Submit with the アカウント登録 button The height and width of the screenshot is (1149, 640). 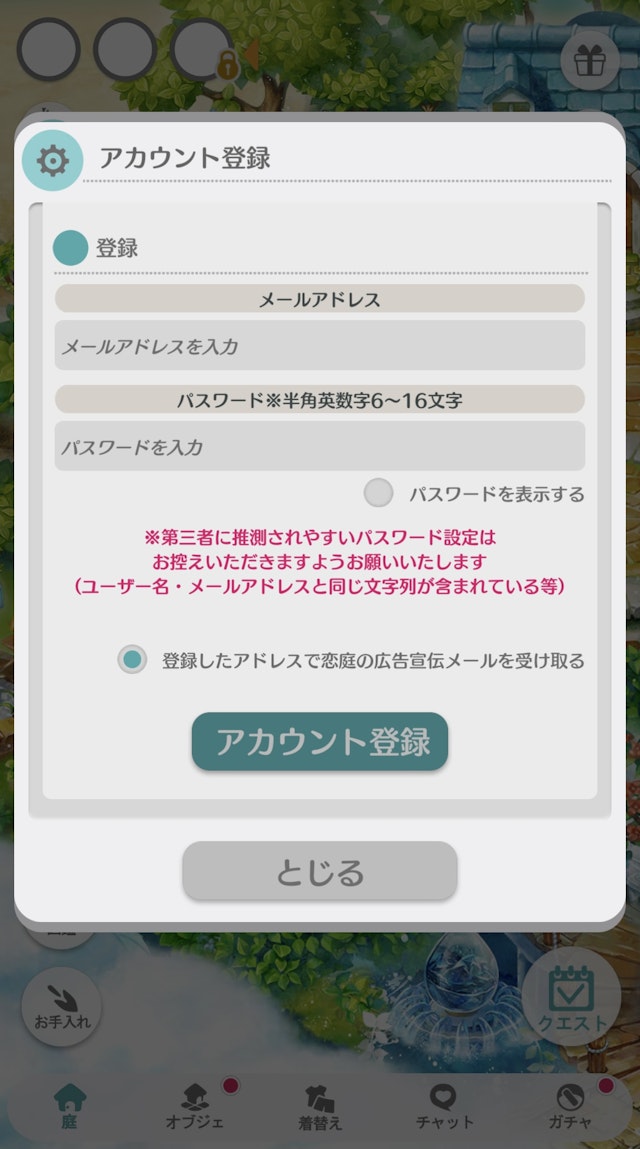pos(319,741)
